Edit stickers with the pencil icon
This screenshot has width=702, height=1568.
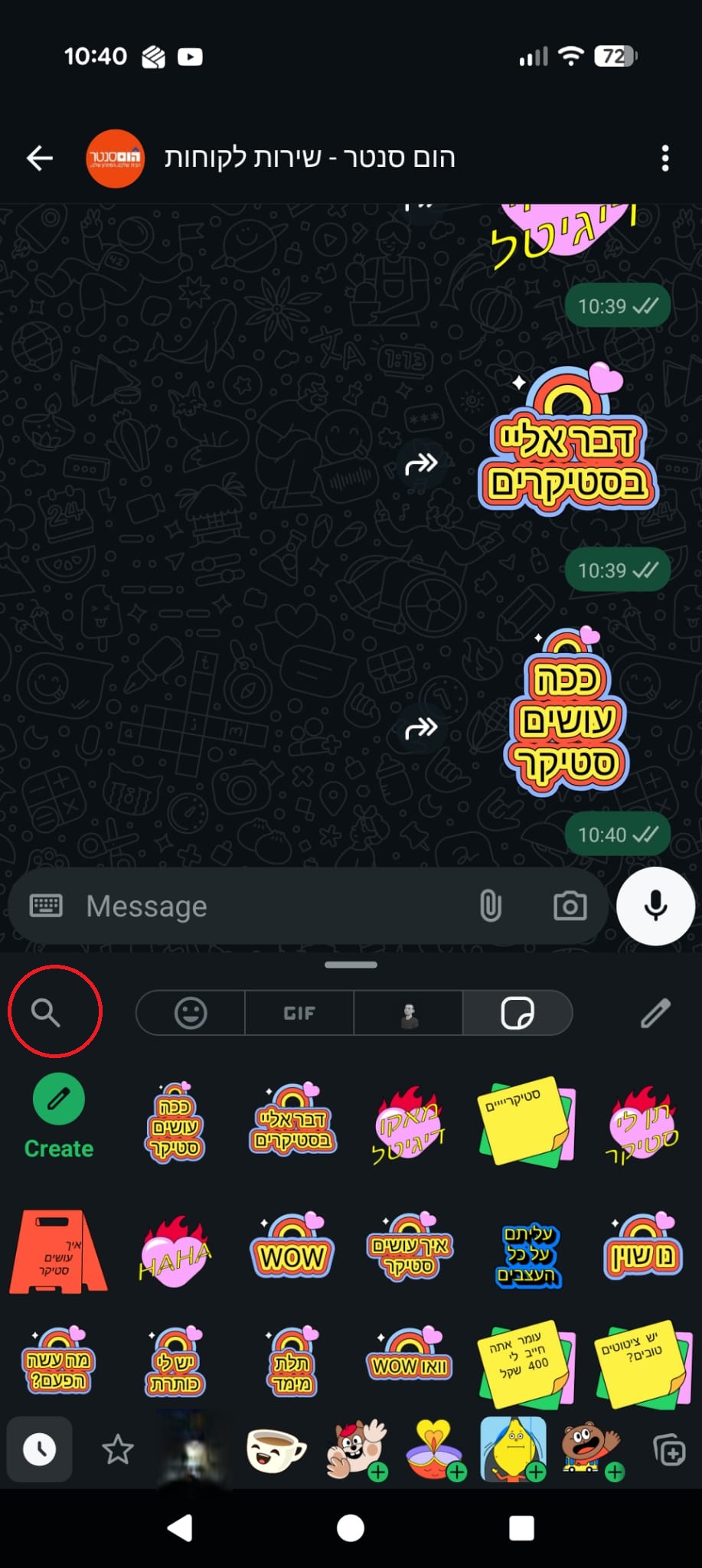pos(655,1012)
